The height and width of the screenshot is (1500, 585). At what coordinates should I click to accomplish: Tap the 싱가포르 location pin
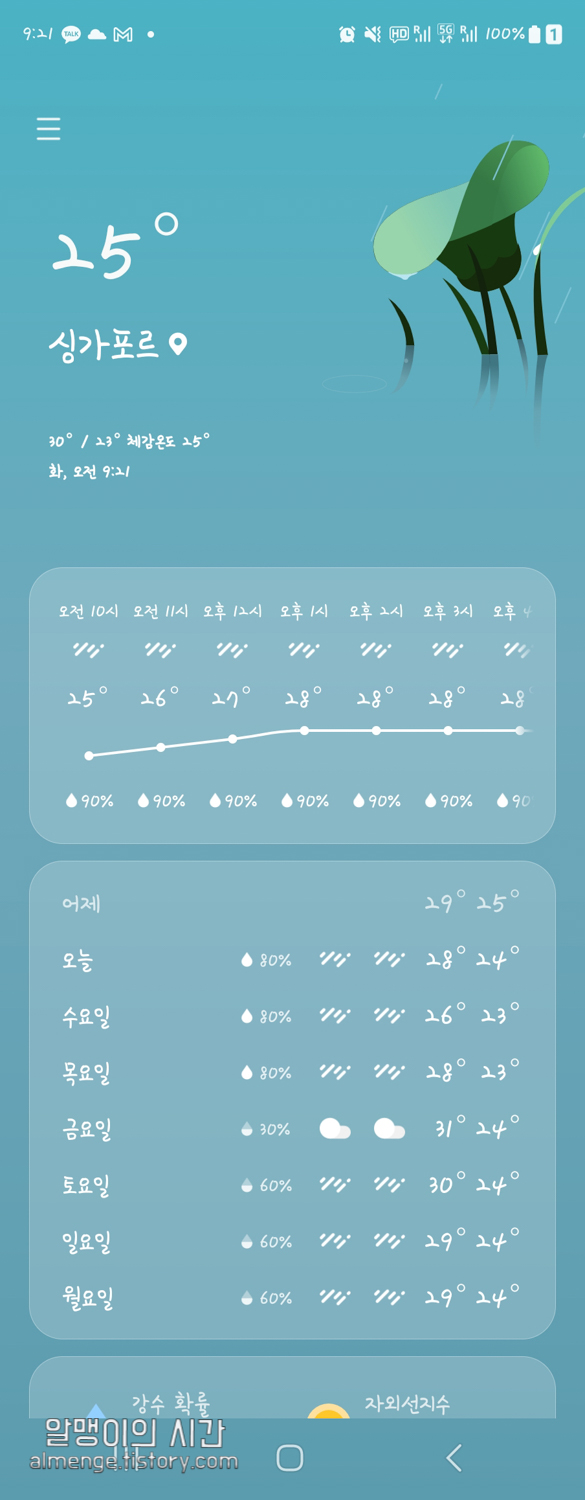click(179, 345)
